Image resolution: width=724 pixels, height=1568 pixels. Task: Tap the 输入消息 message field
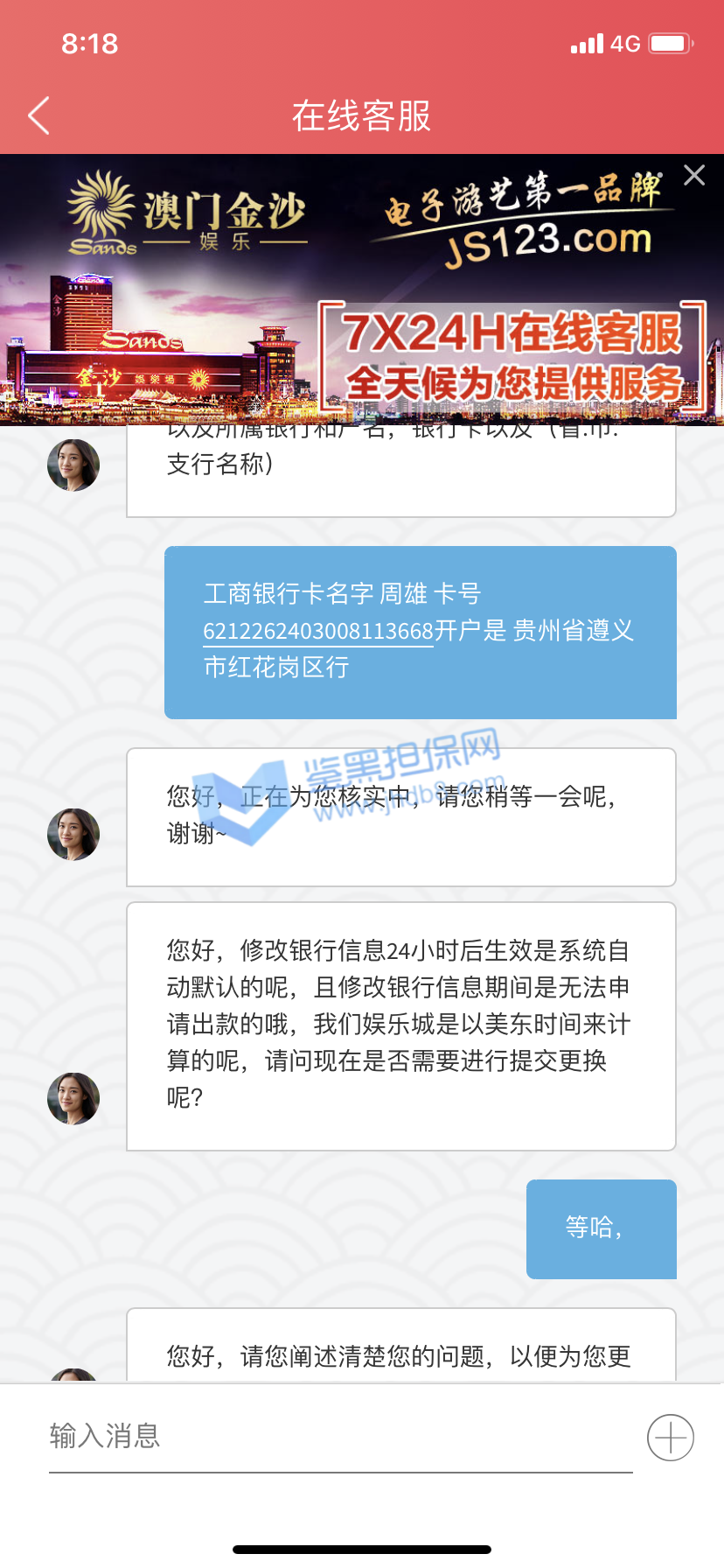click(x=339, y=1437)
